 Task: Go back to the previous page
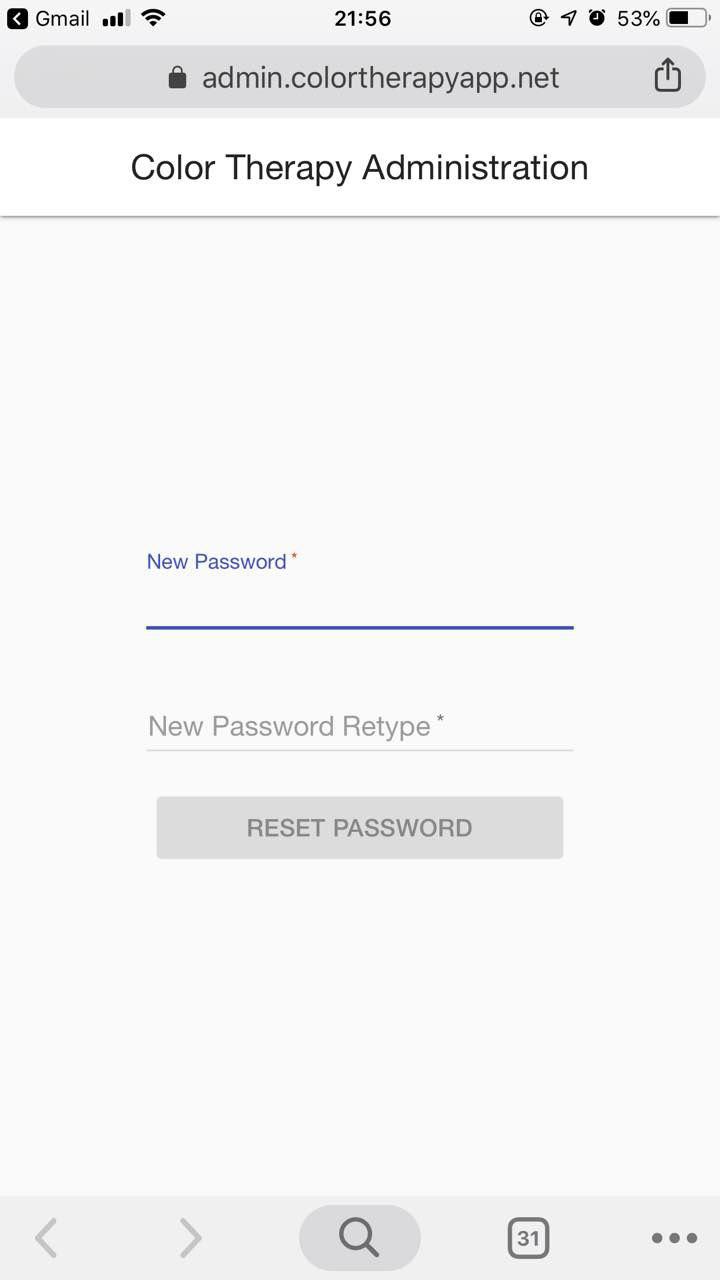(46, 1238)
